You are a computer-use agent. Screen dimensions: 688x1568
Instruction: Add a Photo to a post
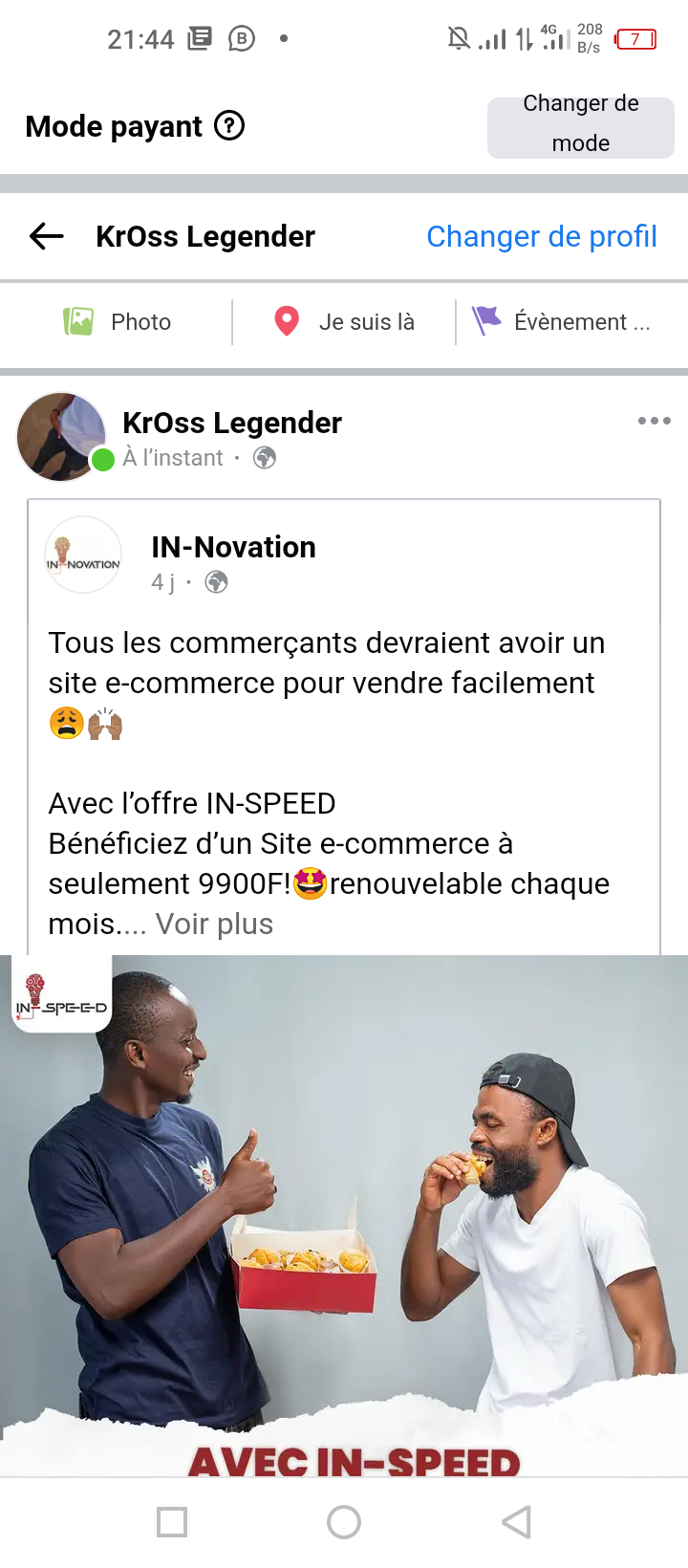(118, 322)
